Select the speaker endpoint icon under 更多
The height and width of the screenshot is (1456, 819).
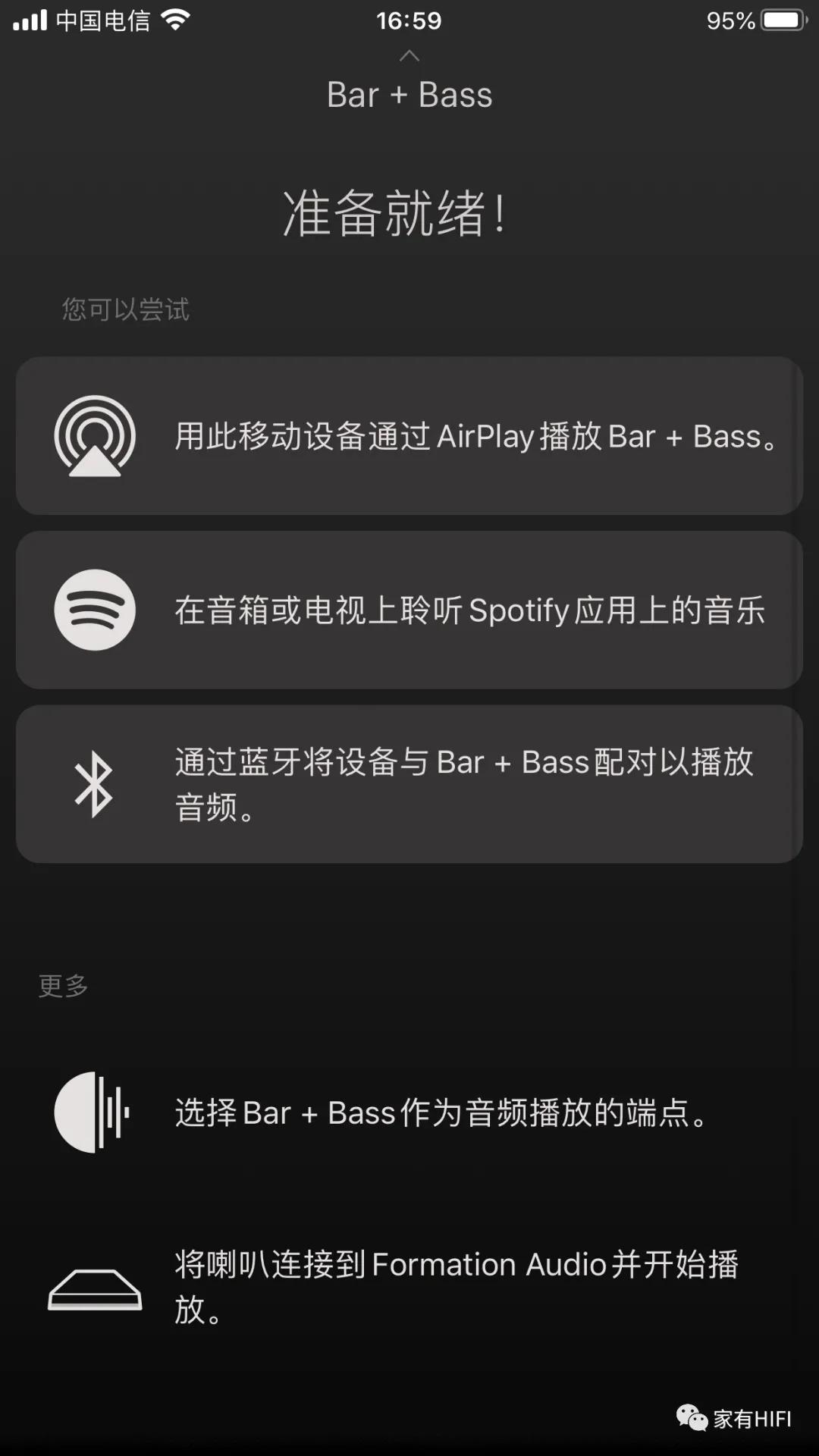pyautogui.click(x=93, y=1112)
